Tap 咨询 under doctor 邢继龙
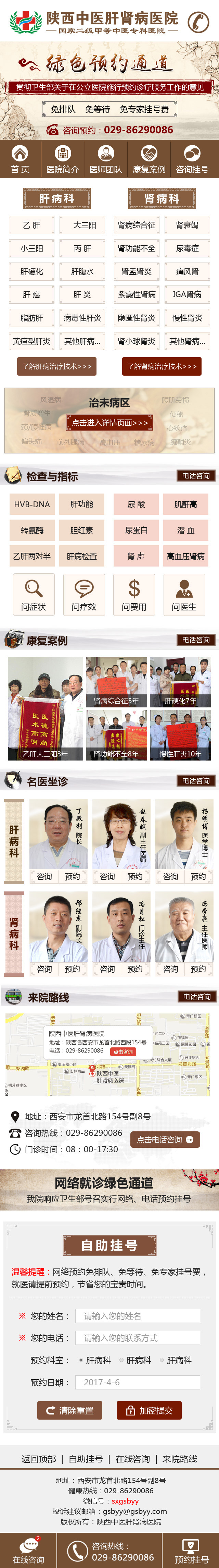219x1568 pixels. (44, 969)
